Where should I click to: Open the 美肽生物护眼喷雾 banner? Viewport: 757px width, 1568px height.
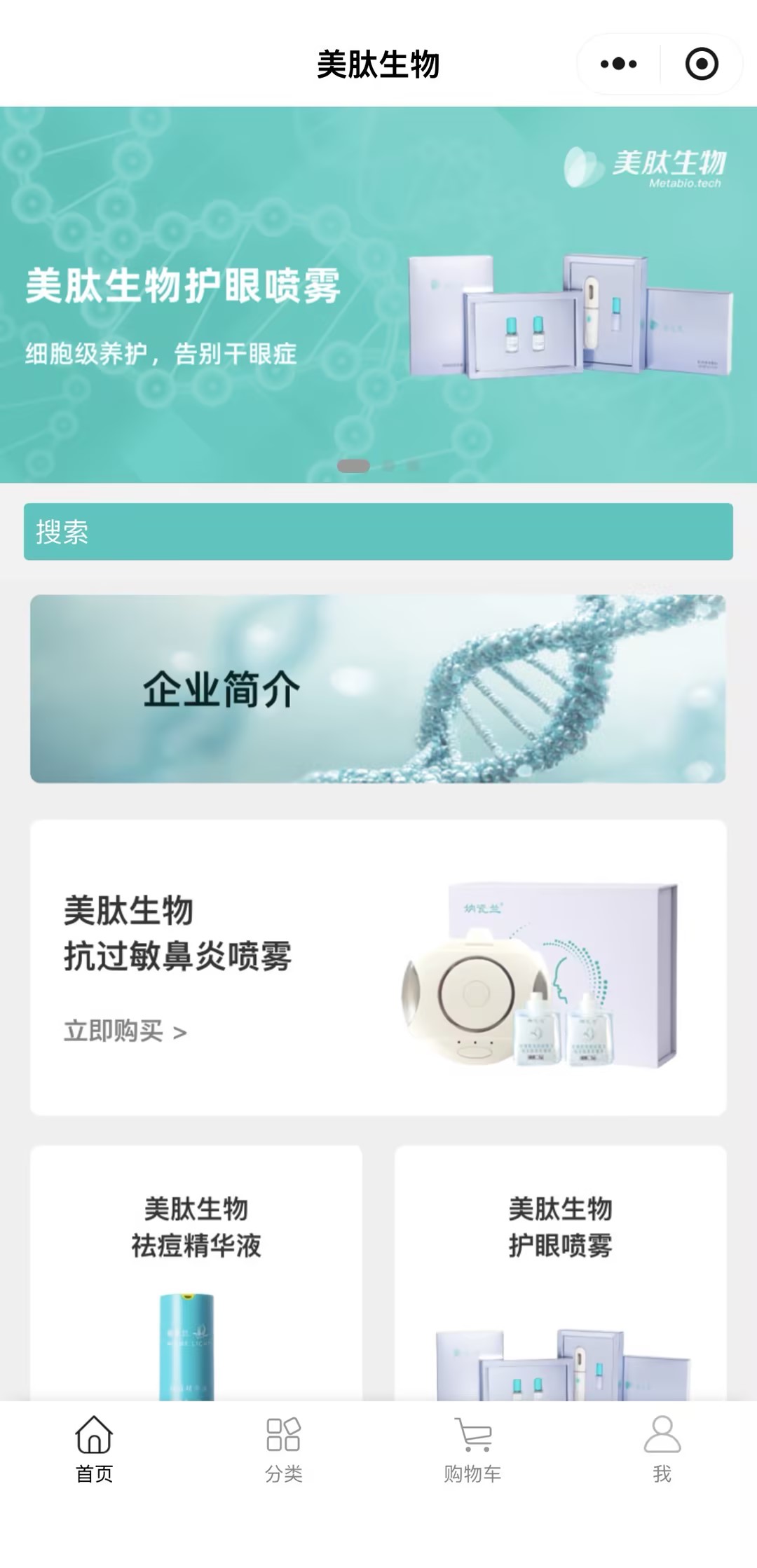[378, 294]
